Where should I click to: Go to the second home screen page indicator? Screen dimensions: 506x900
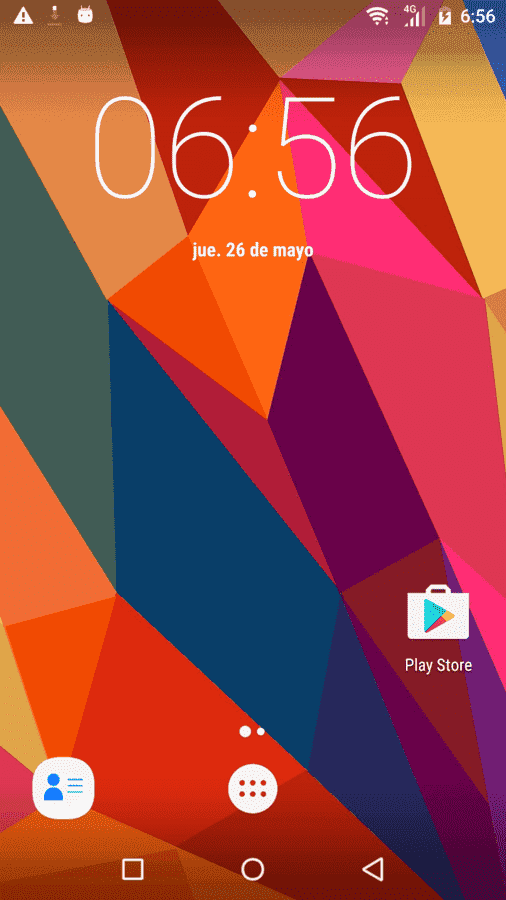pos(260,731)
